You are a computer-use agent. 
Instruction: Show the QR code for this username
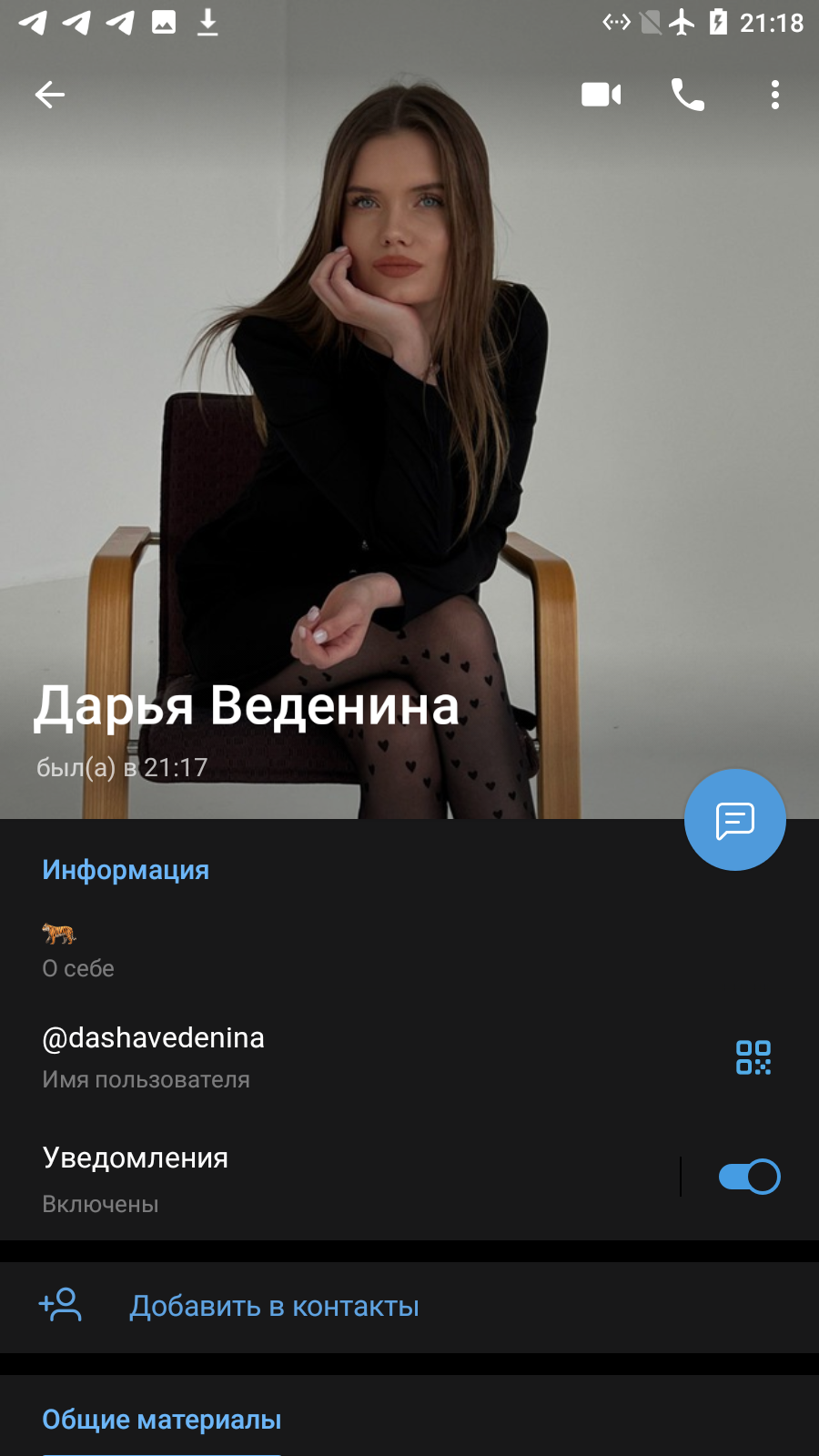pos(753,1057)
